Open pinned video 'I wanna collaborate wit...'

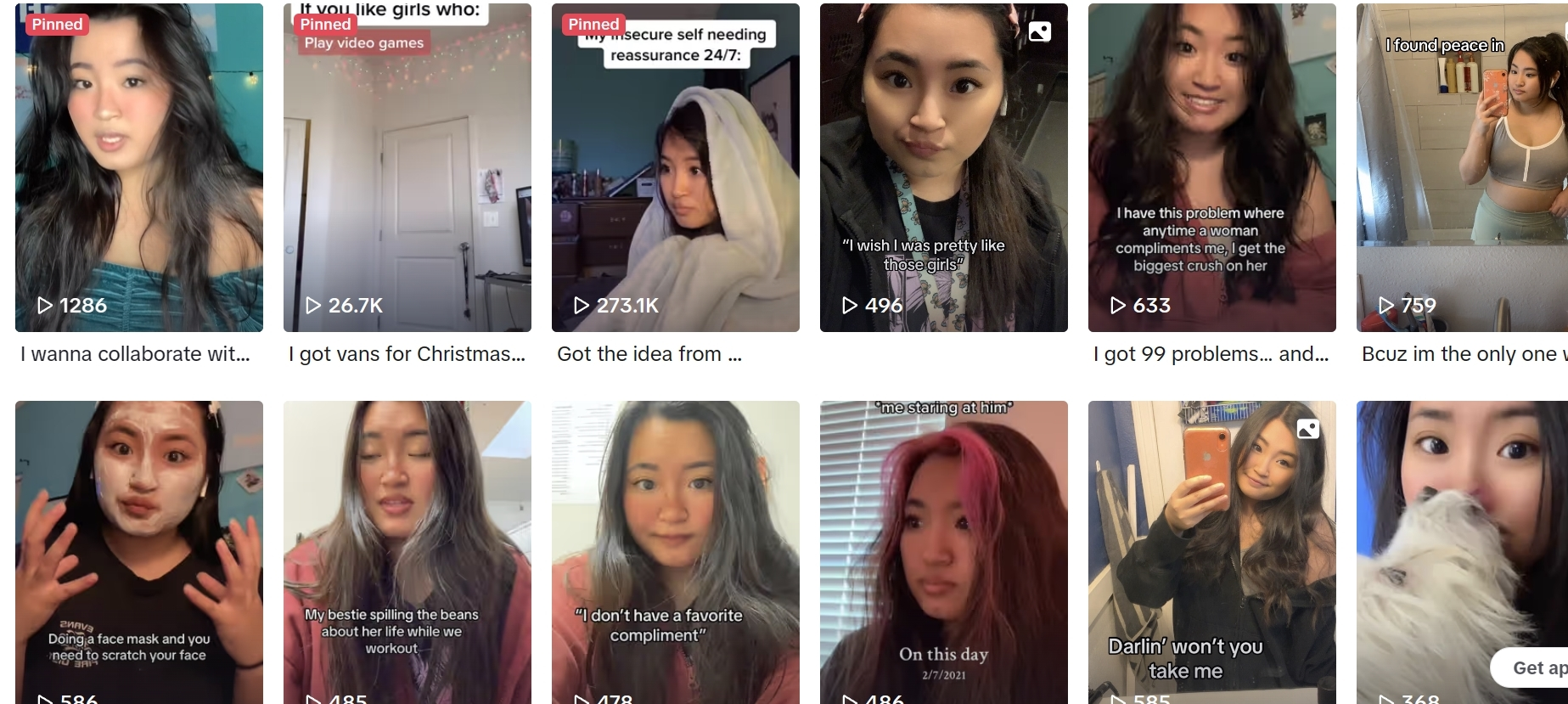(x=139, y=167)
